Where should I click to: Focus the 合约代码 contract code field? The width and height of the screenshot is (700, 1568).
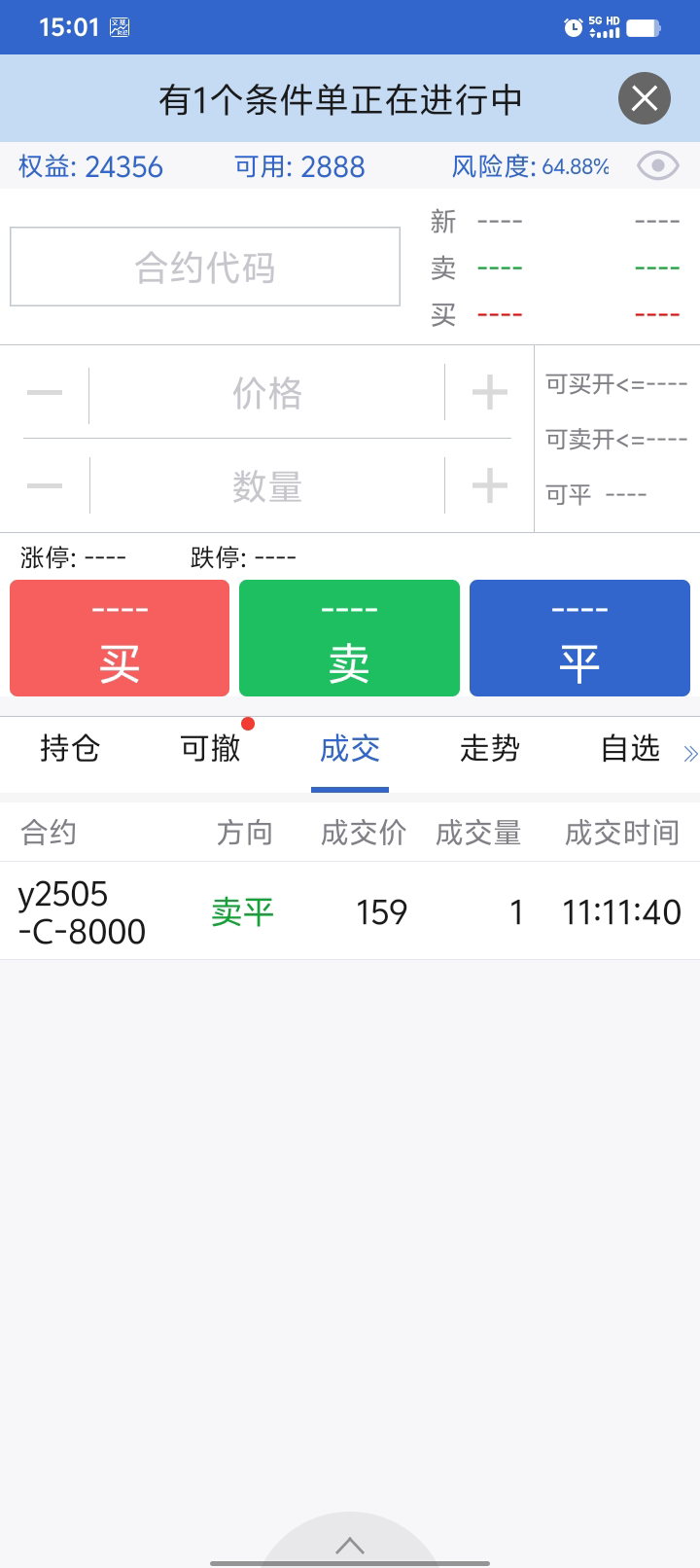point(205,267)
